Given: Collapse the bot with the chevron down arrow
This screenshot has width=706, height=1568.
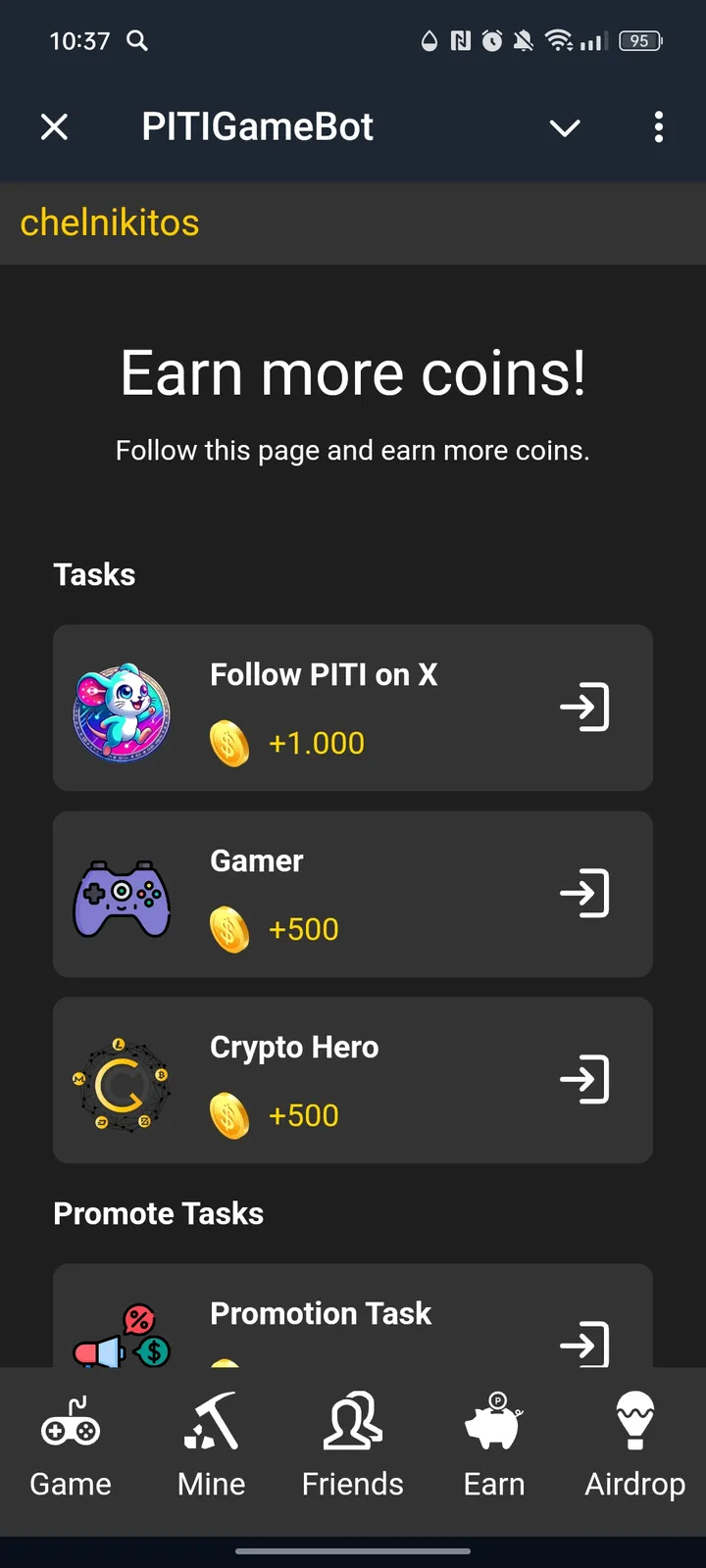Looking at the screenshot, I should coord(565,127).
